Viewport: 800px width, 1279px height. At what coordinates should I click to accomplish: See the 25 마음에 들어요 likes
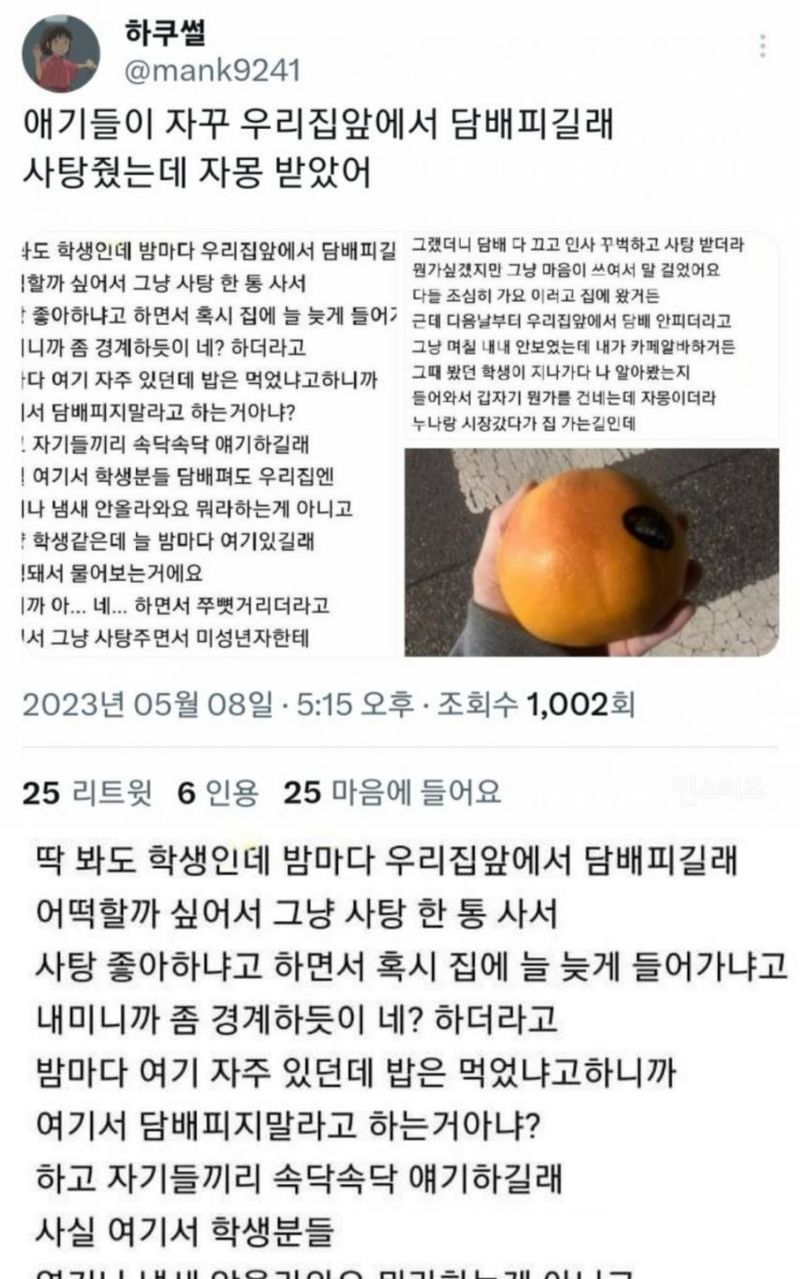click(x=392, y=793)
